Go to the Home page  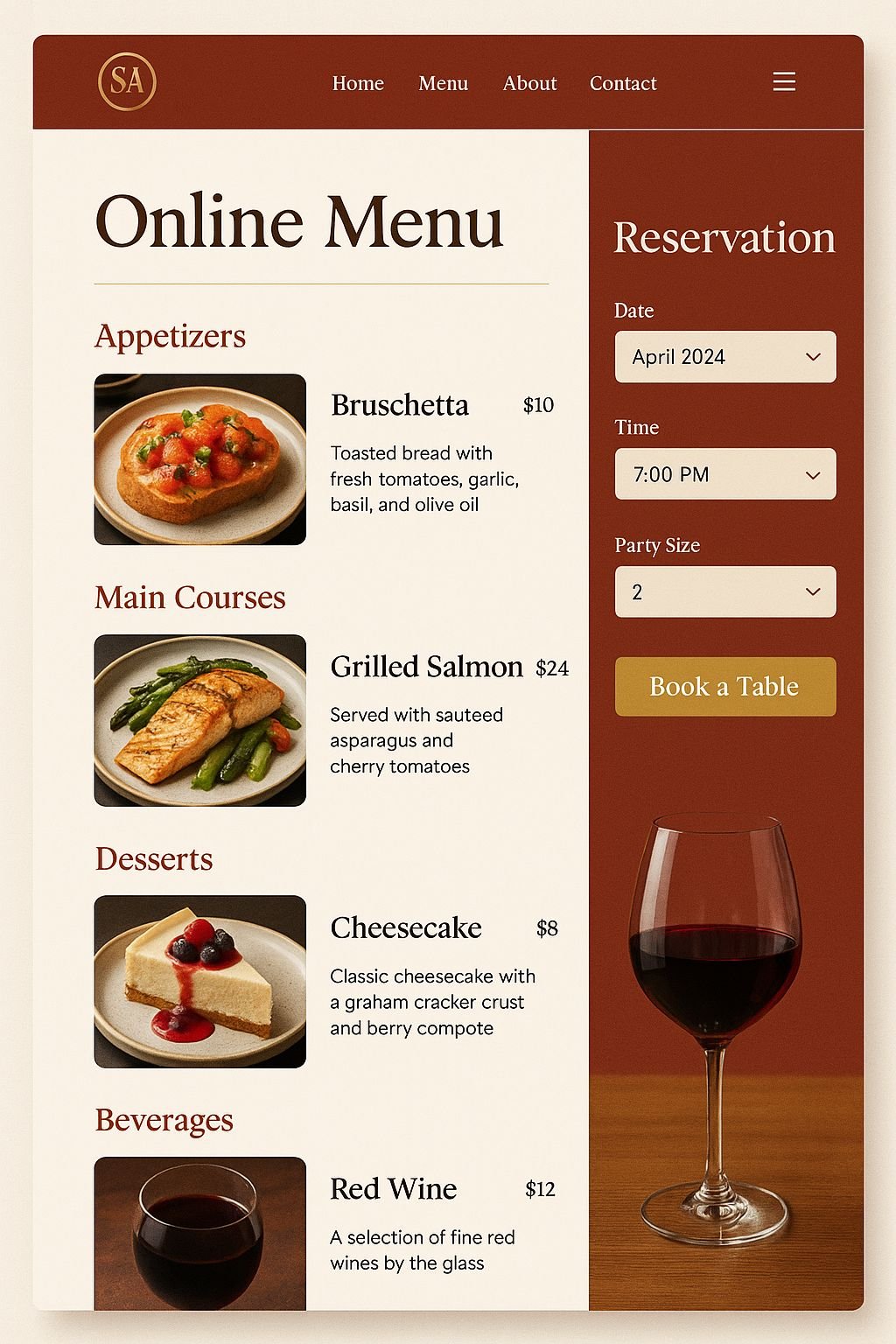point(358,83)
